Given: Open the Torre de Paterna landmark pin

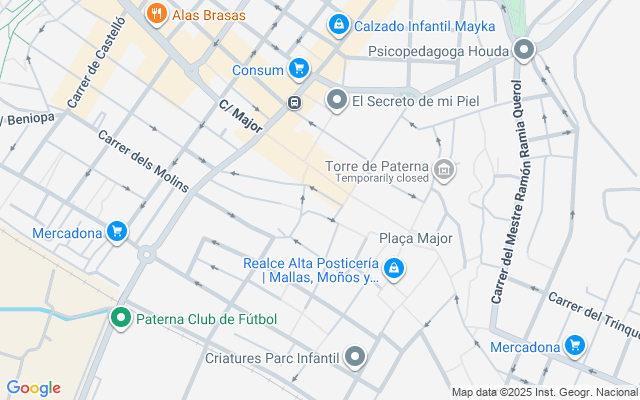Looking at the screenshot, I should coord(444,172).
